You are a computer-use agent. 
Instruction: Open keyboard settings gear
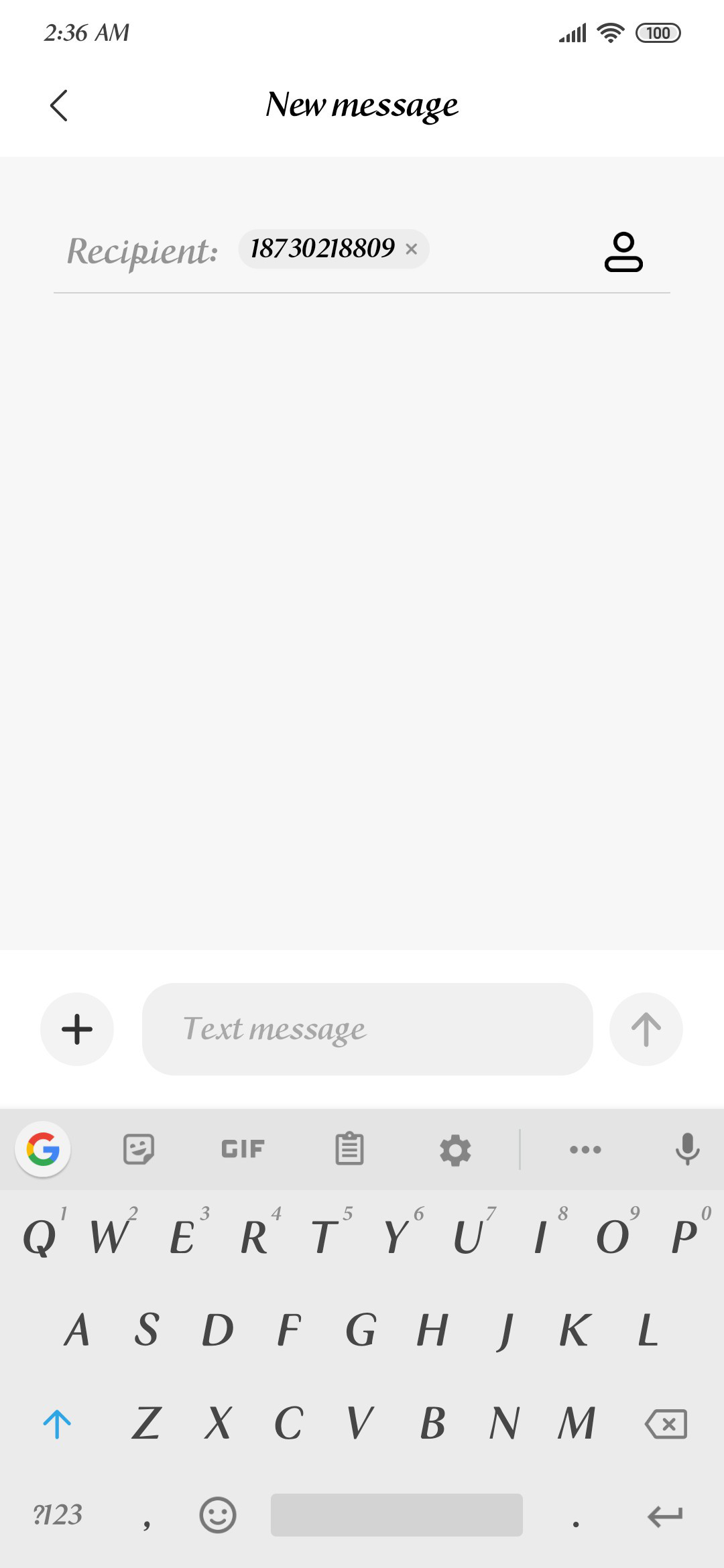455,1150
